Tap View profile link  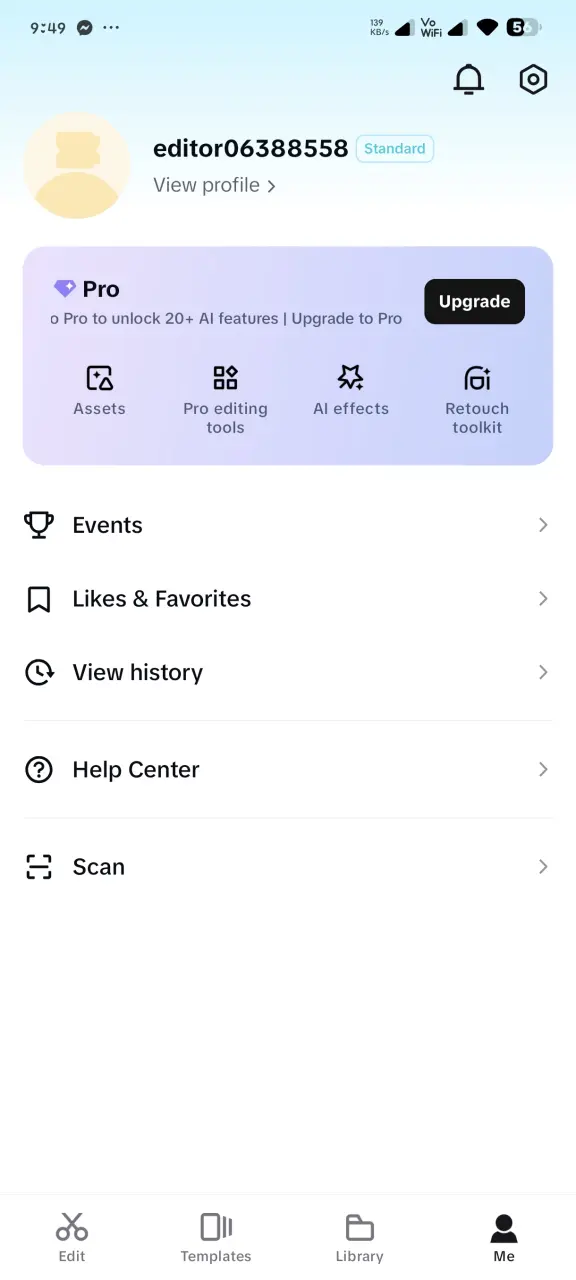pyautogui.click(x=214, y=185)
